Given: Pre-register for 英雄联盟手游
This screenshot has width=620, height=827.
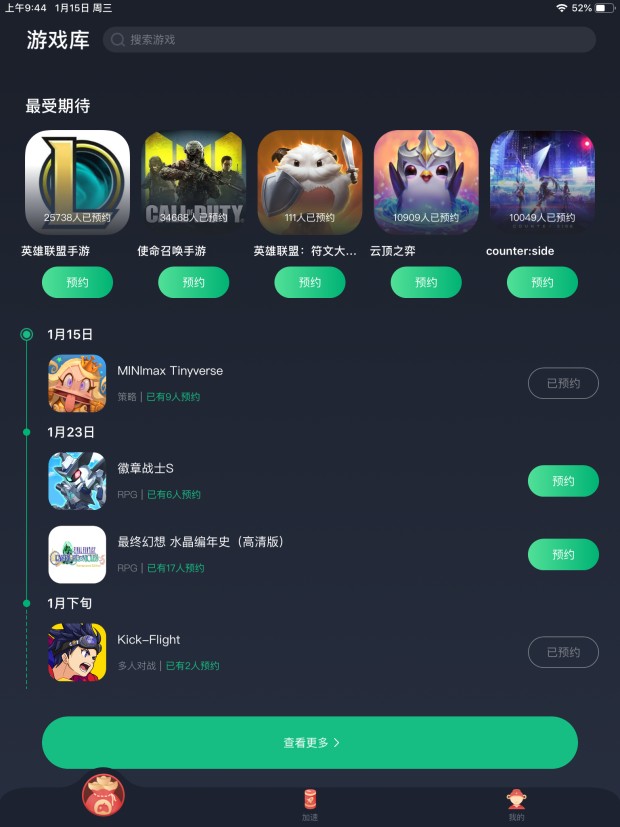Looking at the screenshot, I should [x=77, y=283].
